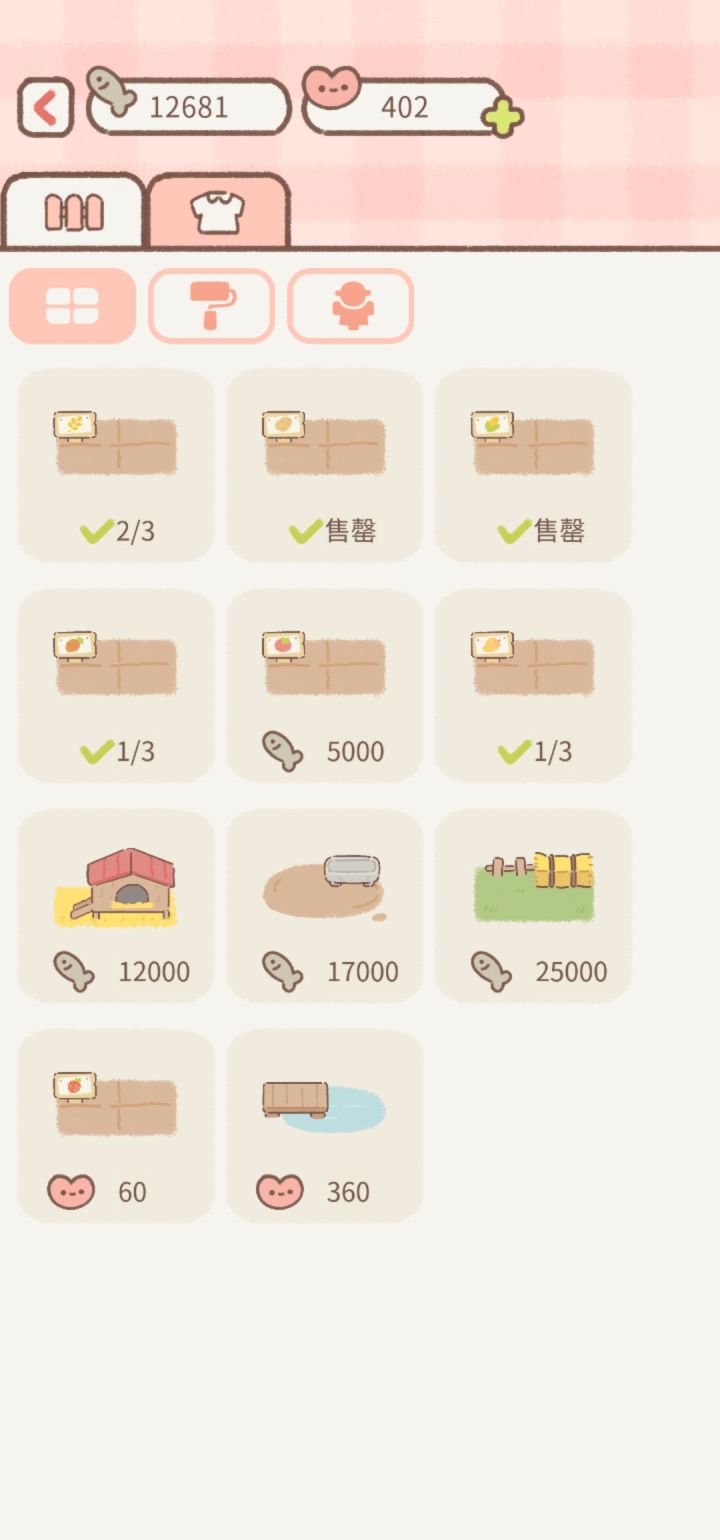Switch to the fence tab
This screenshot has height=1540, width=720.
pyautogui.click(x=74, y=212)
